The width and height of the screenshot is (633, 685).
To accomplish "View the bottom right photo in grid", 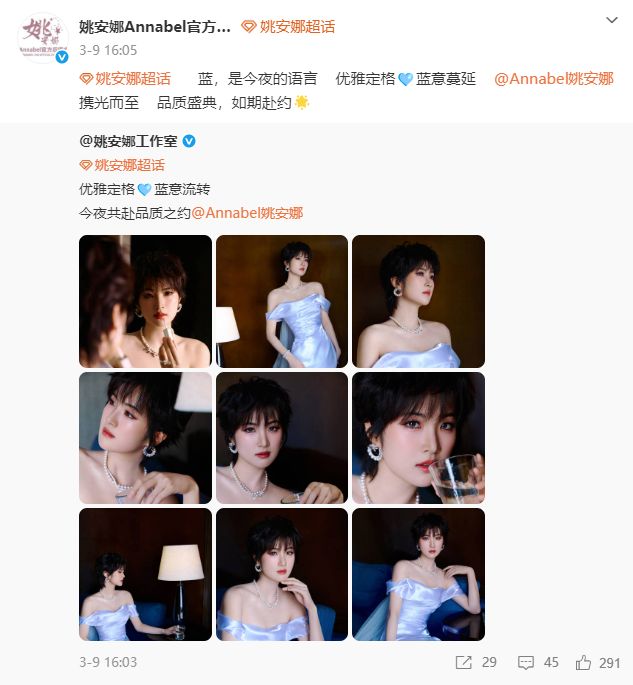I will (x=418, y=574).
